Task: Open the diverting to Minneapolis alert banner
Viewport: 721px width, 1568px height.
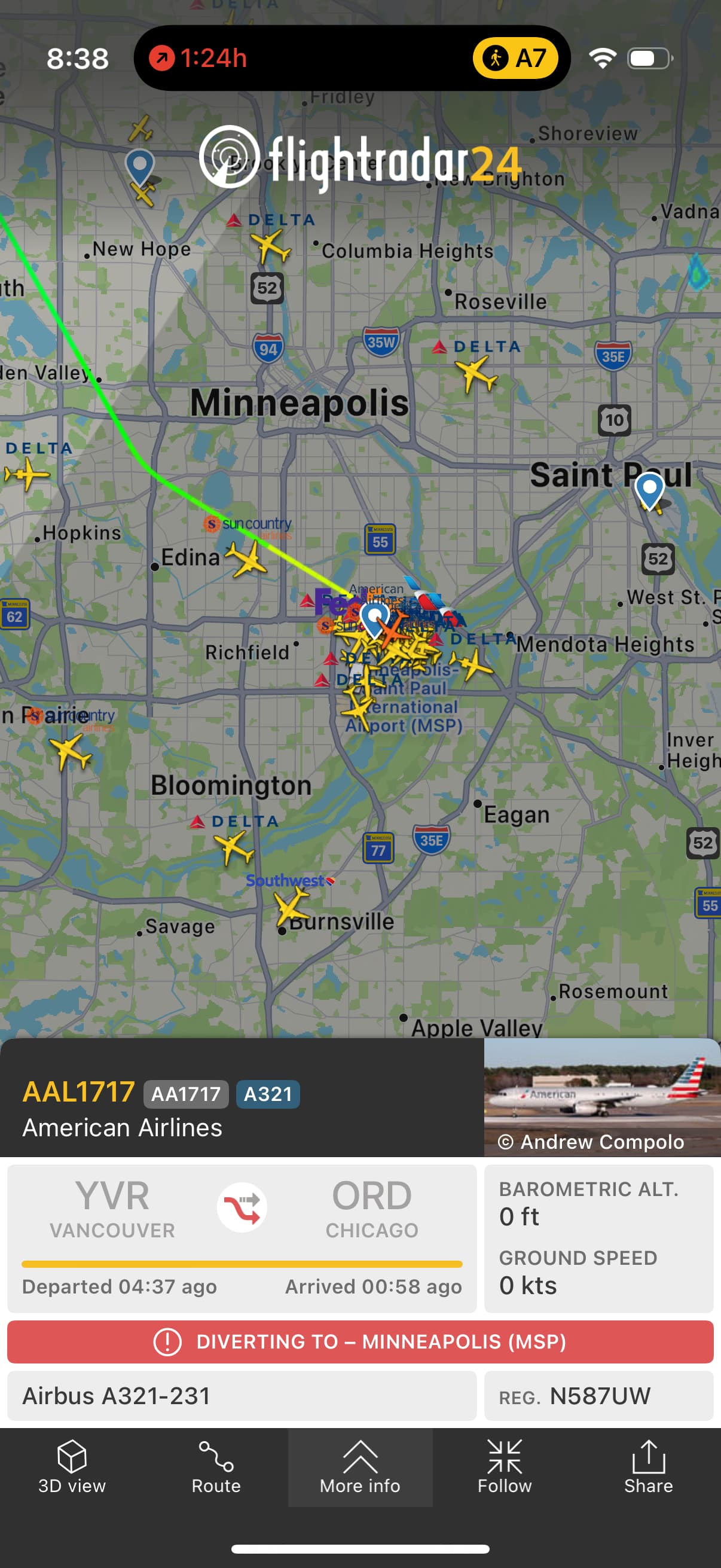Action: pos(360,1341)
